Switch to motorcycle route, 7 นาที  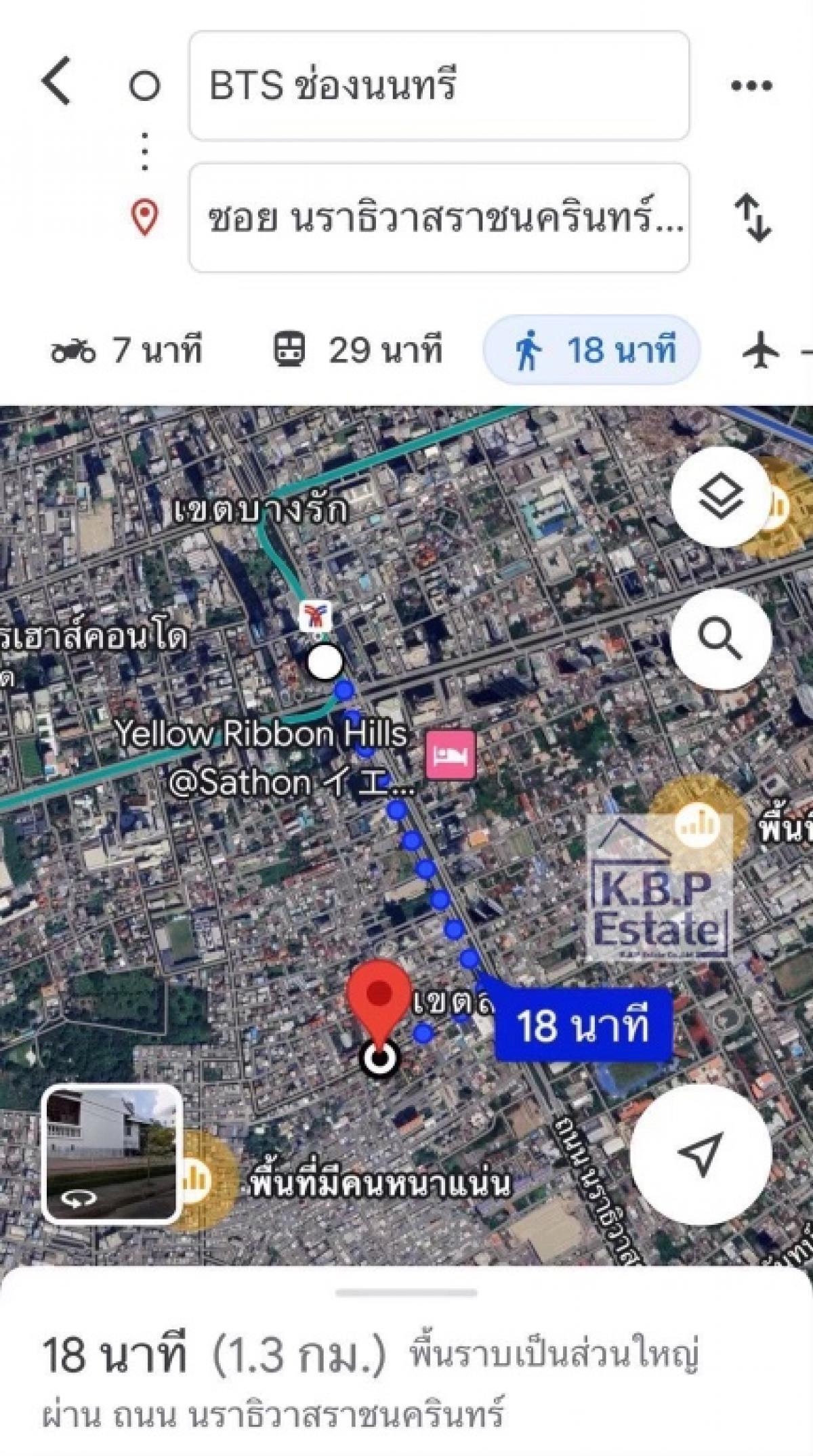pyautogui.click(x=127, y=350)
